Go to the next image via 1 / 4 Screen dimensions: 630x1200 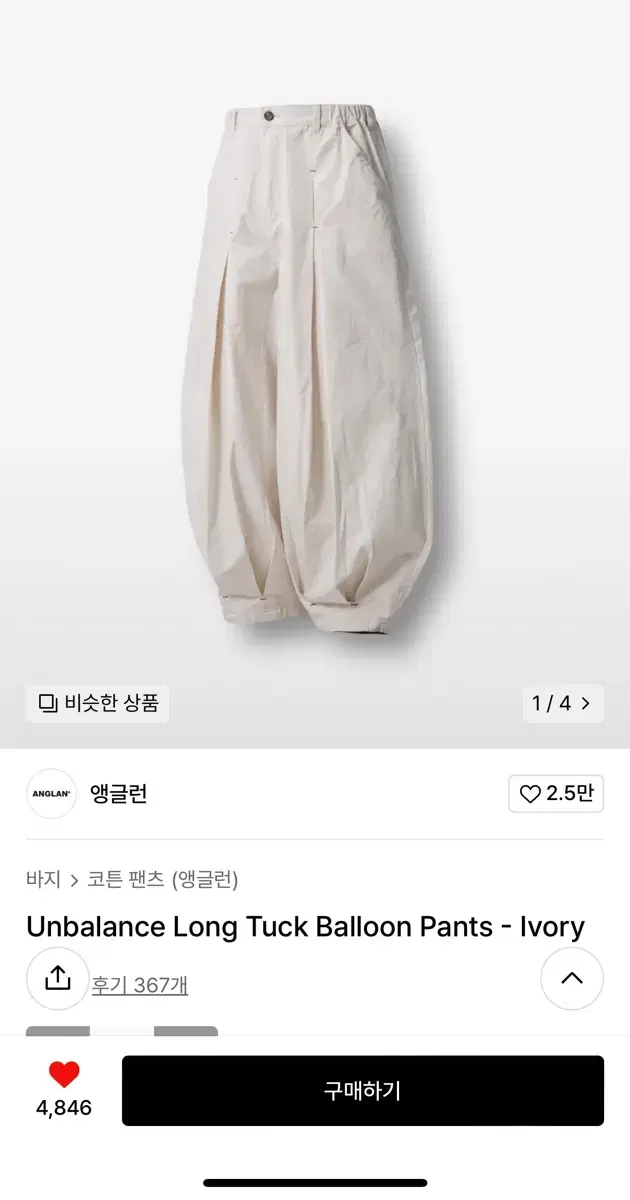pyautogui.click(x=563, y=703)
